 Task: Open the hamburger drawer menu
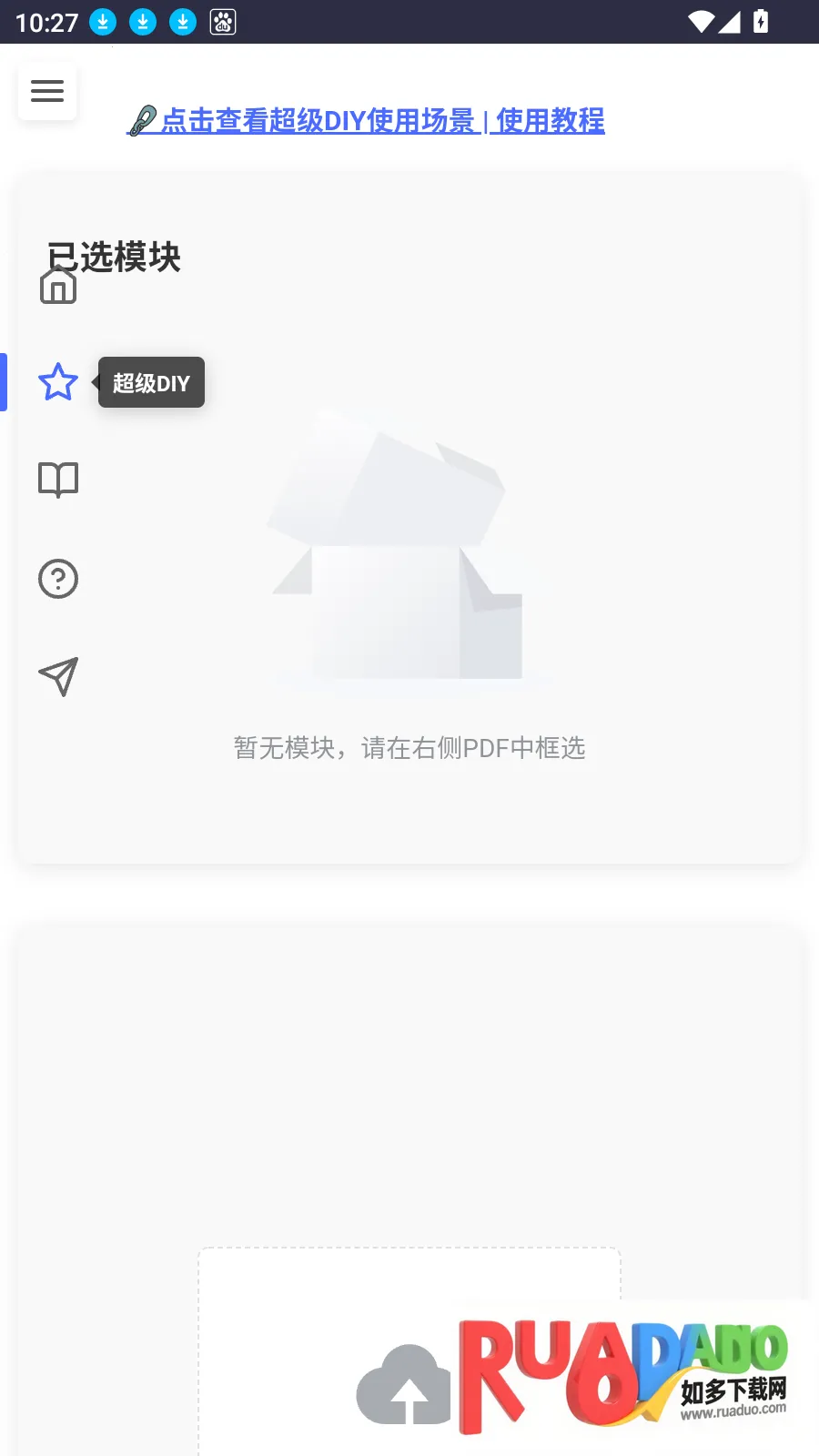[47, 91]
